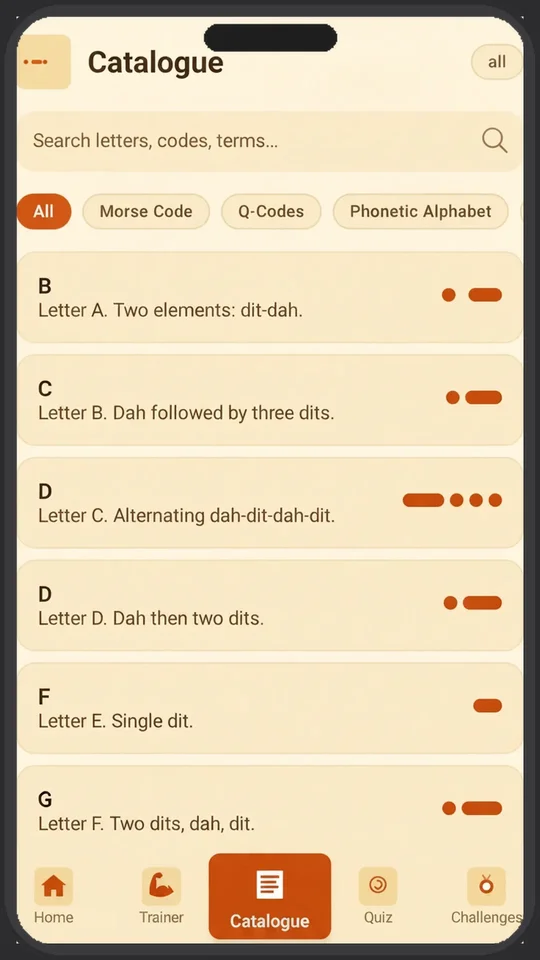This screenshot has width=540, height=960.
Task: Tap the magnifier search icon
Action: [494, 140]
